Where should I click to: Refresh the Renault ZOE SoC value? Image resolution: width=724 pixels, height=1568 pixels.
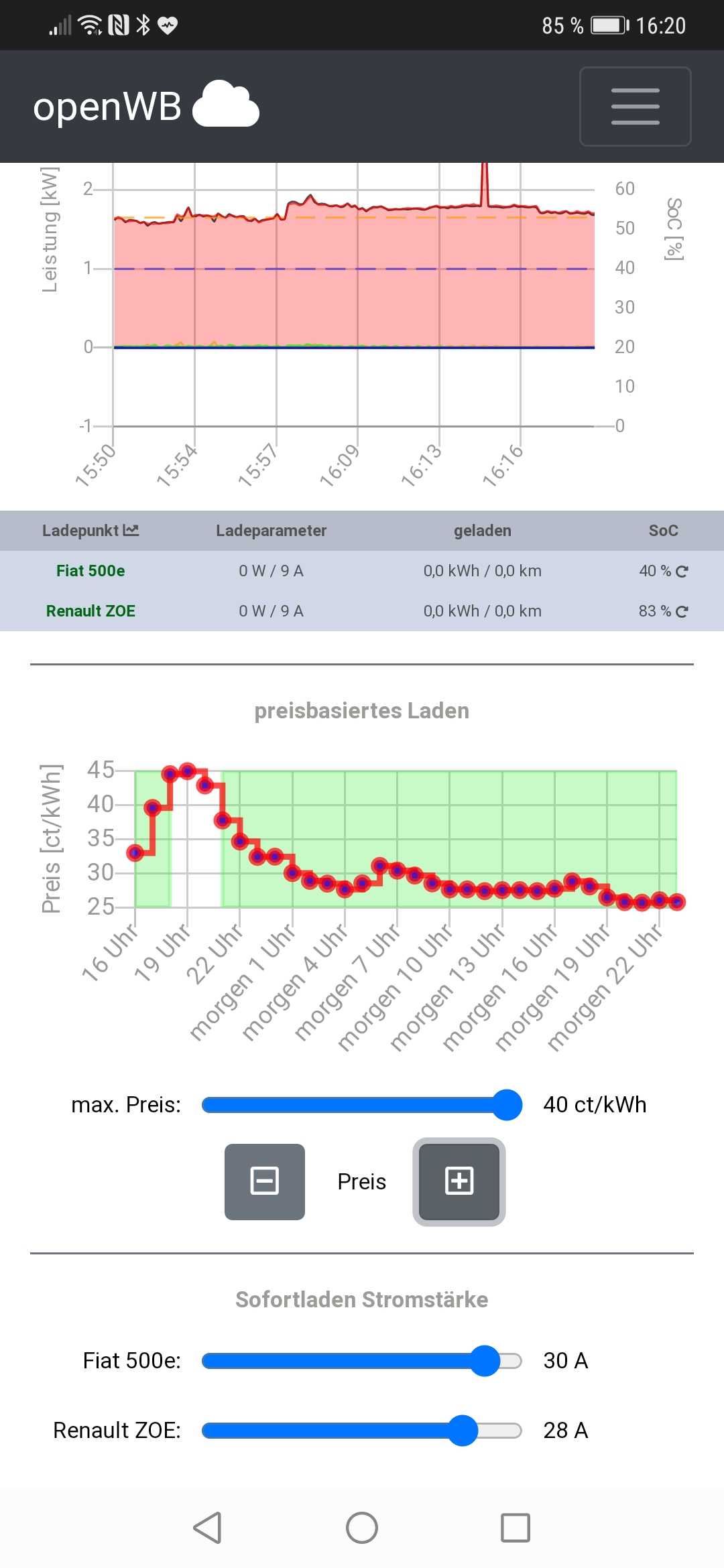click(682, 612)
